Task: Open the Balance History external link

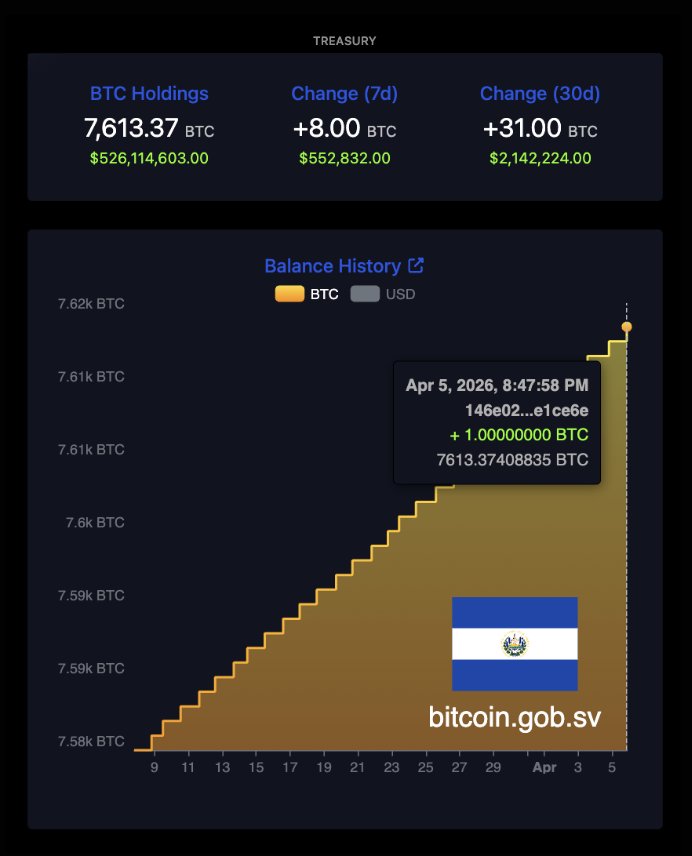Action: pos(416,266)
